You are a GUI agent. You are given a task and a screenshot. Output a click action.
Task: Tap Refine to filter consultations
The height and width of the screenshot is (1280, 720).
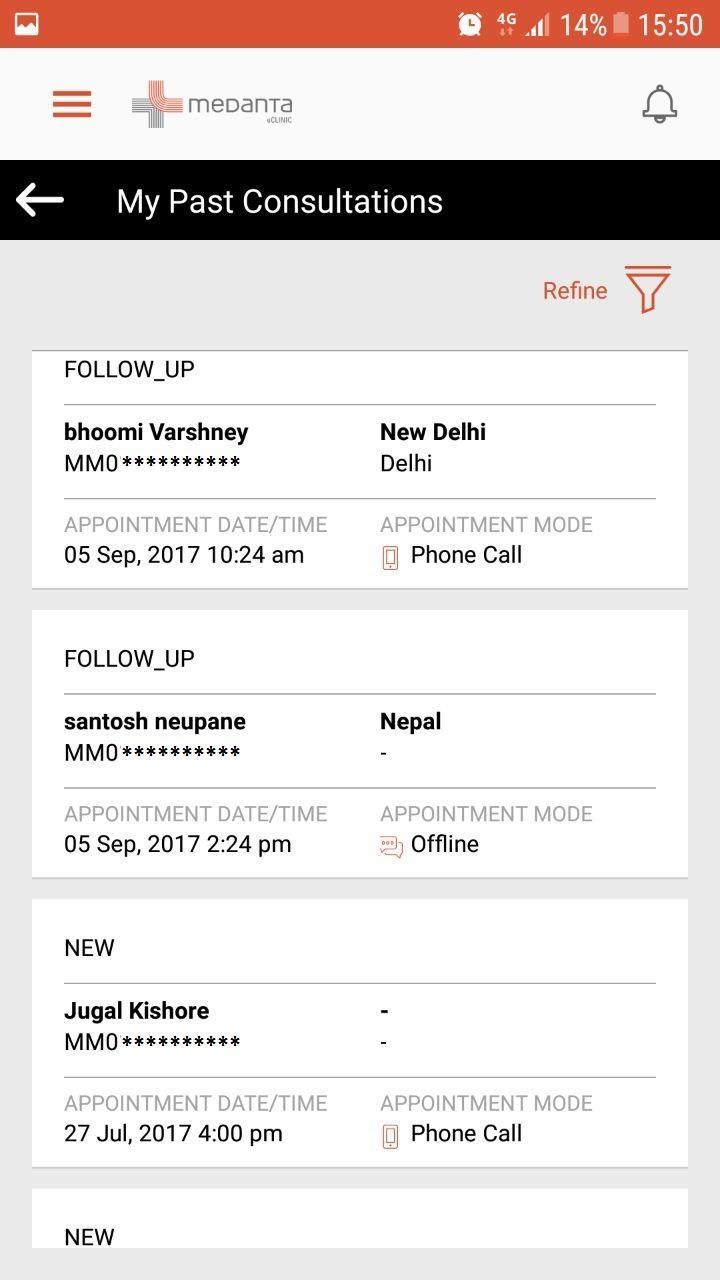pyautogui.click(x=605, y=290)
